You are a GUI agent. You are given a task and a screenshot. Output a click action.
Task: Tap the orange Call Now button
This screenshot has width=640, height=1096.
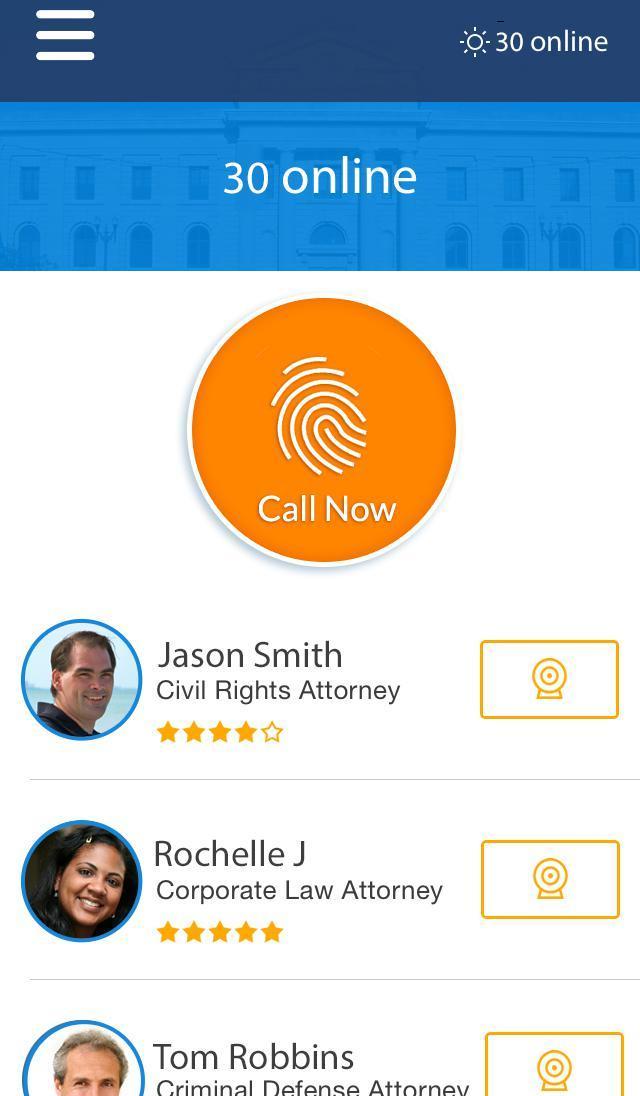click(x=322, y=431)
